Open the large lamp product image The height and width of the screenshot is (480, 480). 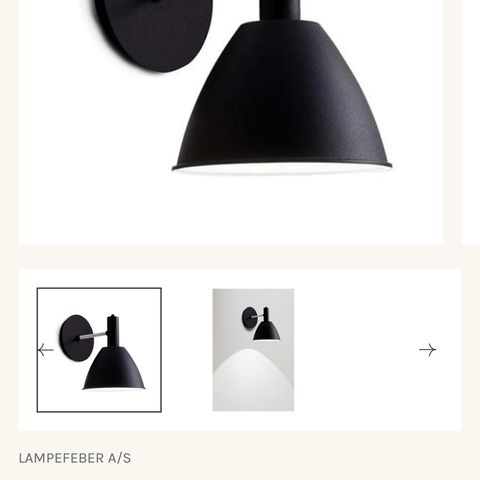pyautogui.click(x=231, y=122)
